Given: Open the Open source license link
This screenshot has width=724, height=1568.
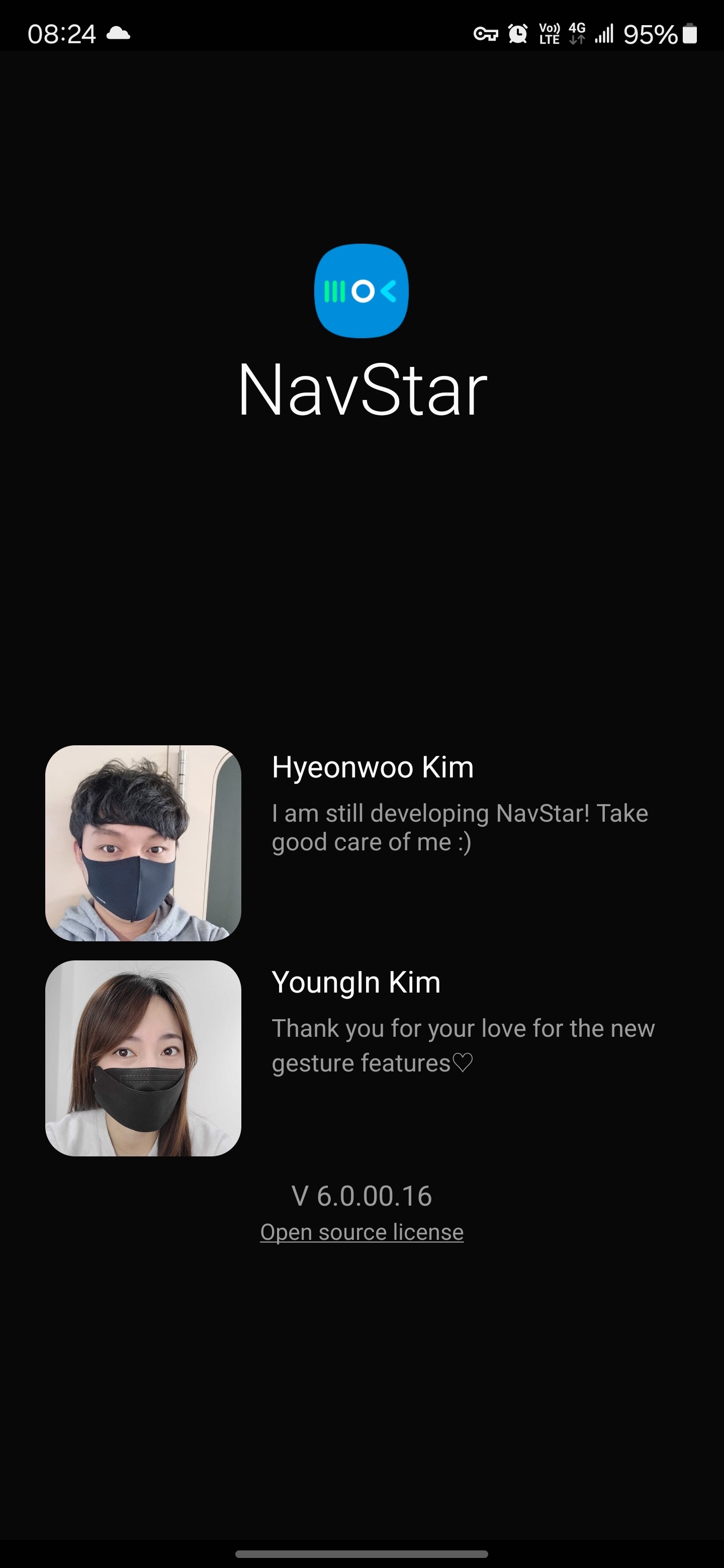Looking at the screenshot, I should (361, 1231).
